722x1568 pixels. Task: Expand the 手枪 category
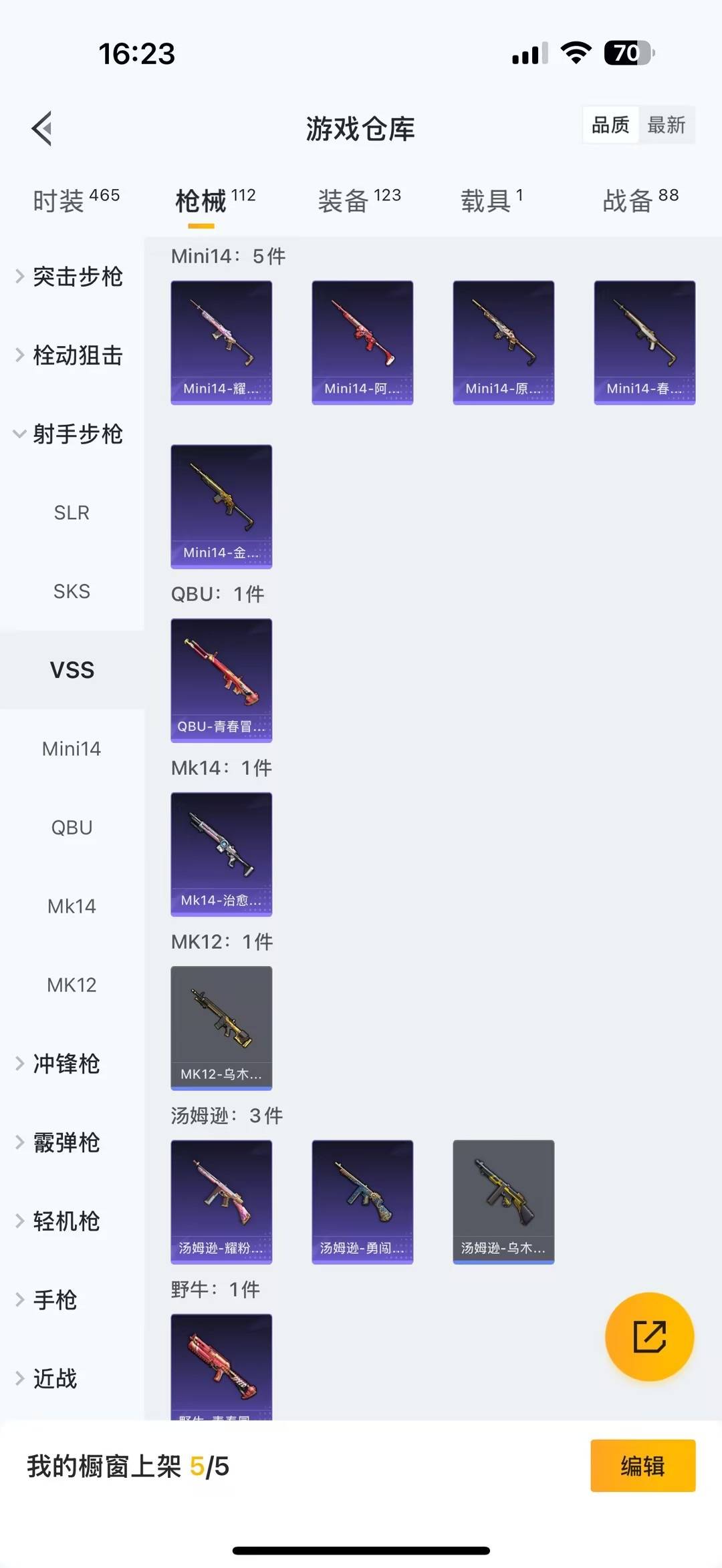coord(55,1299)
